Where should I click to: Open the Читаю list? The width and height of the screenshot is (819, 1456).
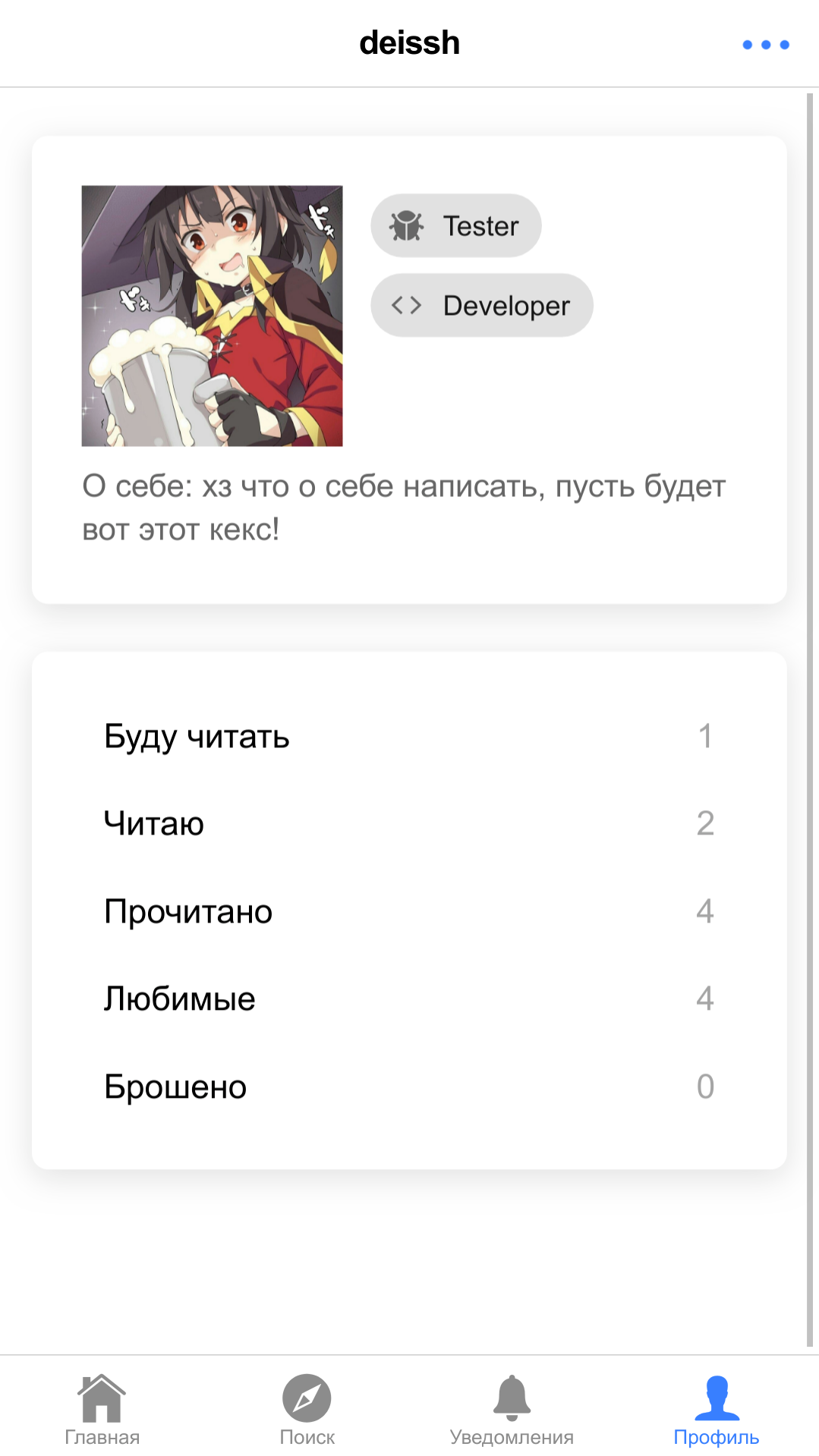(409, 823)
